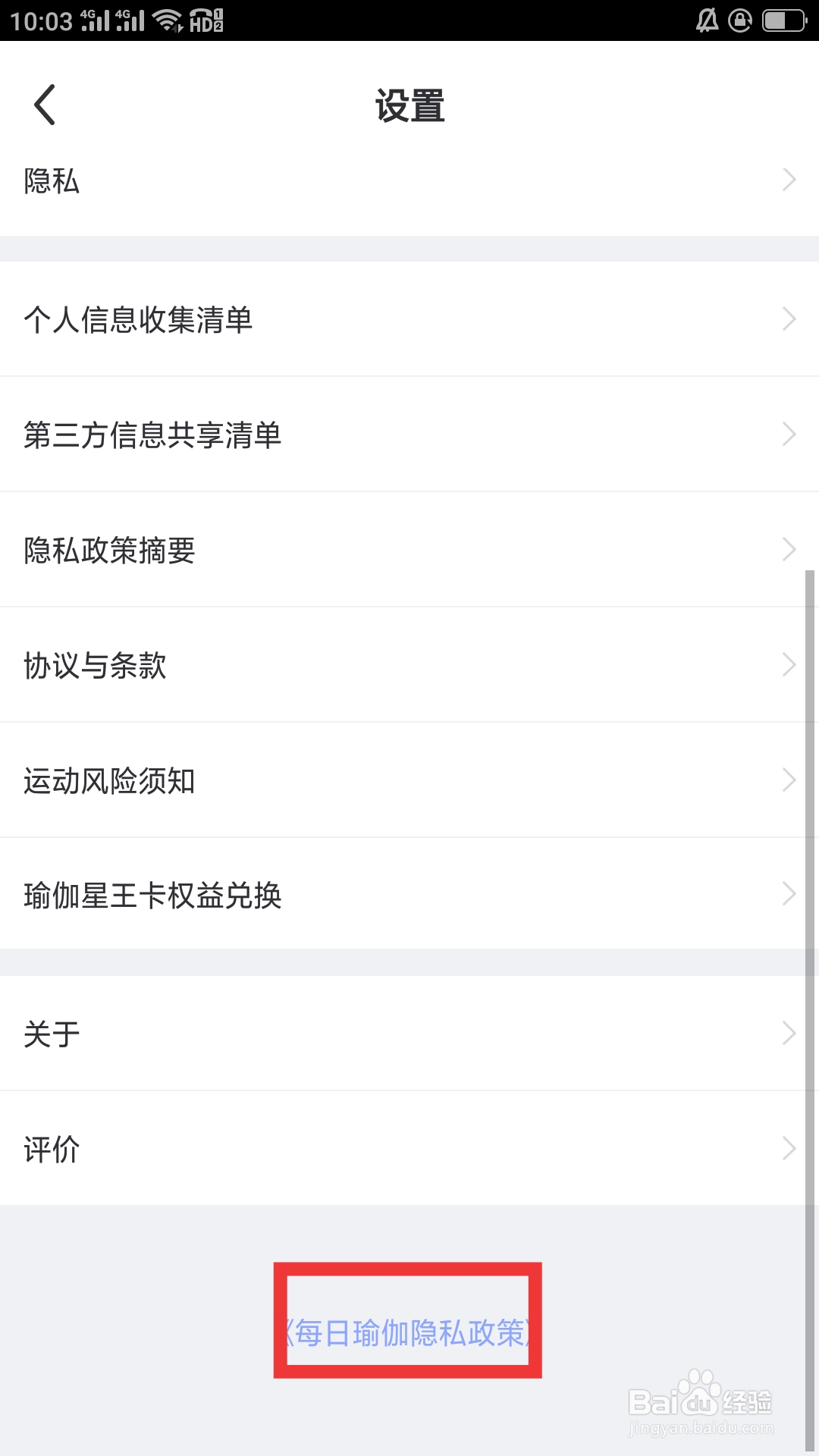Open 第三方信息共享清单 settings item
This screenshot has height=1456, width=819.
(409, 435)
